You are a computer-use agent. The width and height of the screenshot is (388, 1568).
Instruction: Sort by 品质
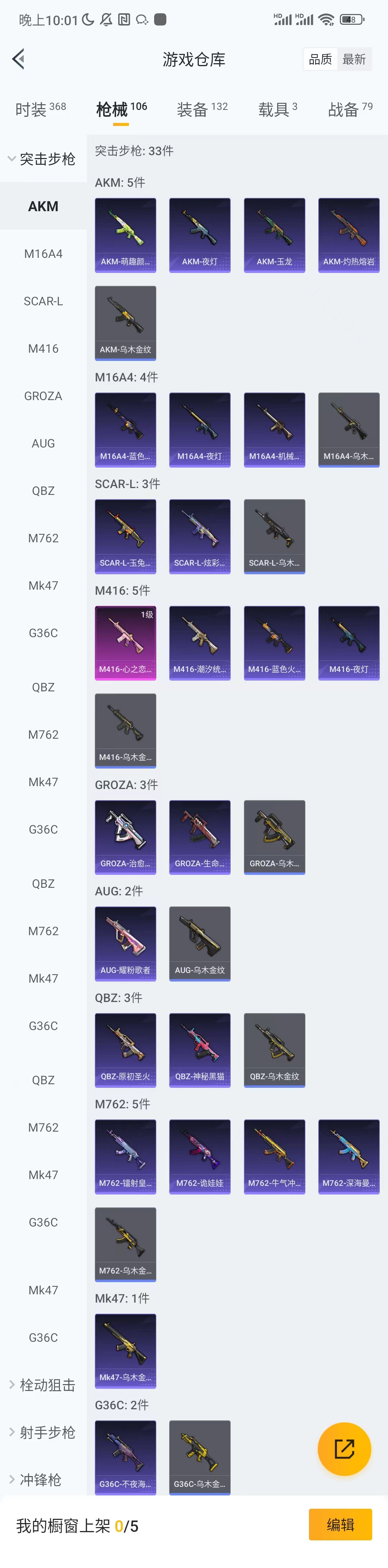pos(320,59)
